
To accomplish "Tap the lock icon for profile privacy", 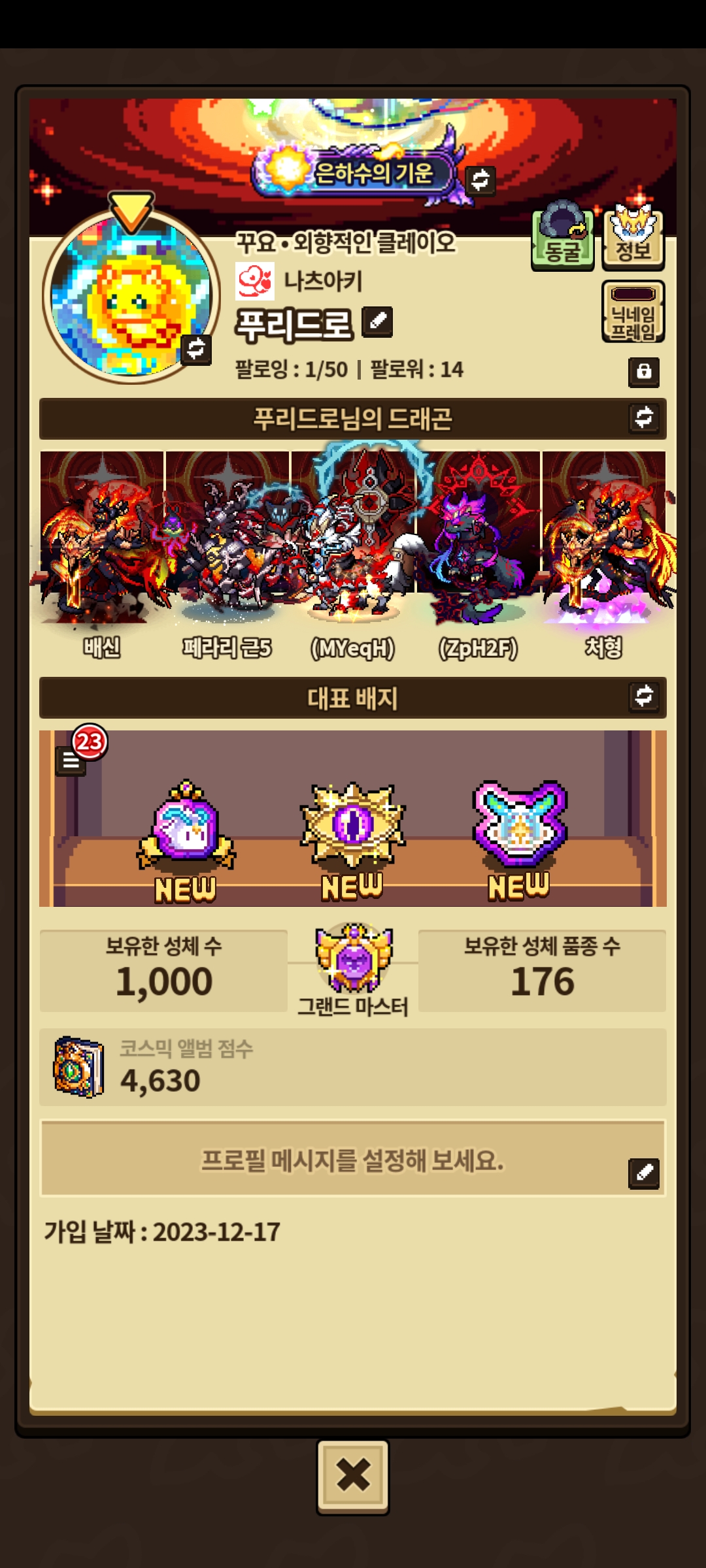I will (644, 372).
